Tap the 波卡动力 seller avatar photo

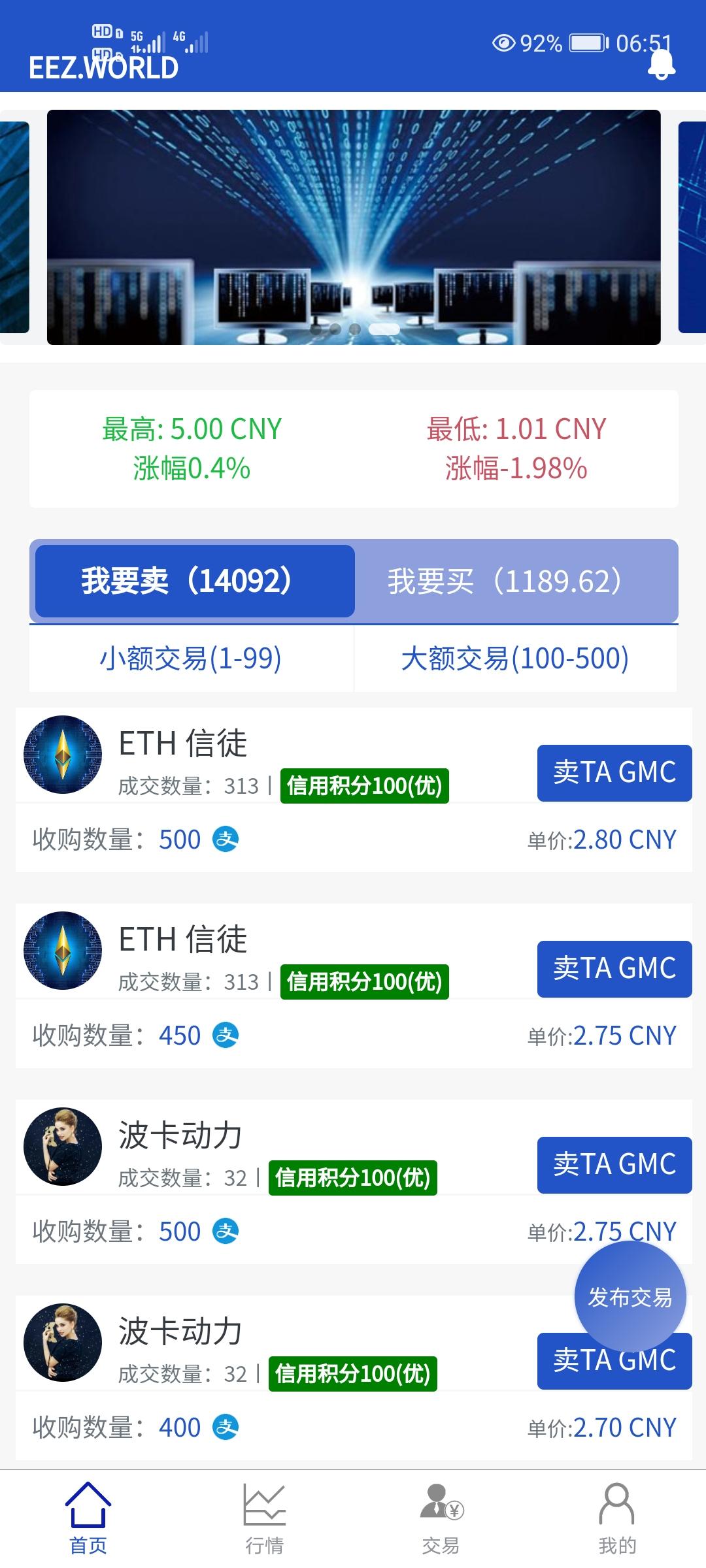tap(62, 1147)
